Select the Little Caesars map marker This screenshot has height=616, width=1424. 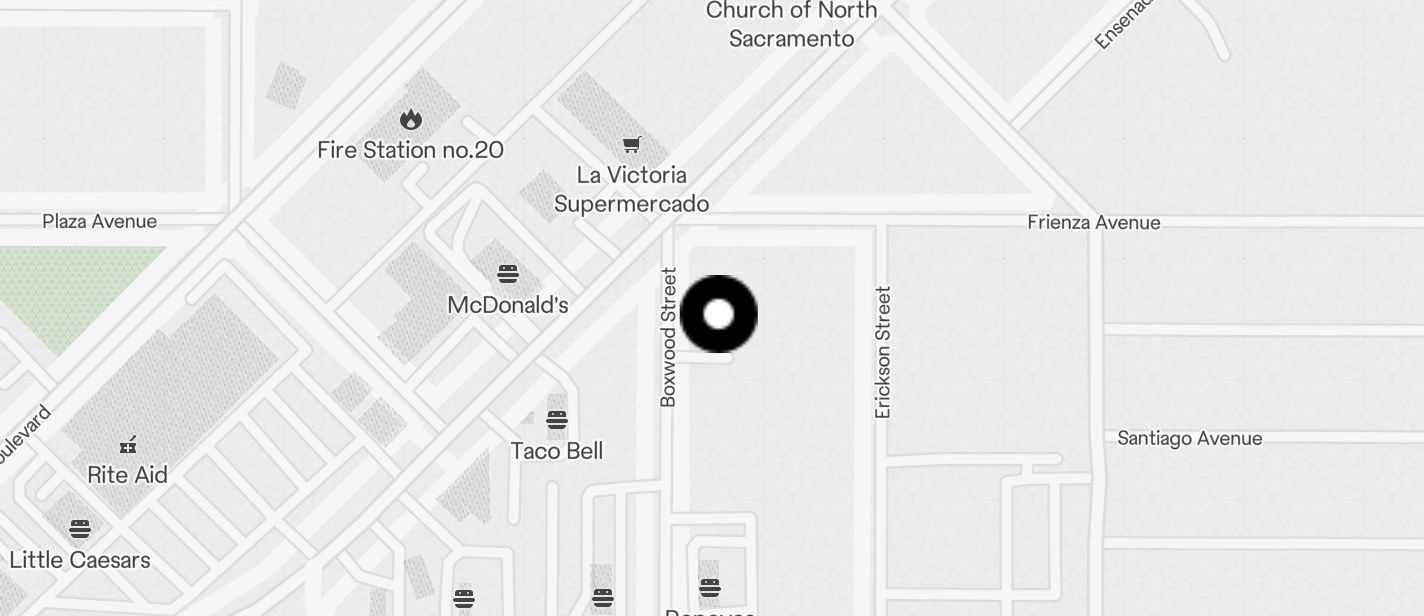pyautogui.click(x=80, y=529)
